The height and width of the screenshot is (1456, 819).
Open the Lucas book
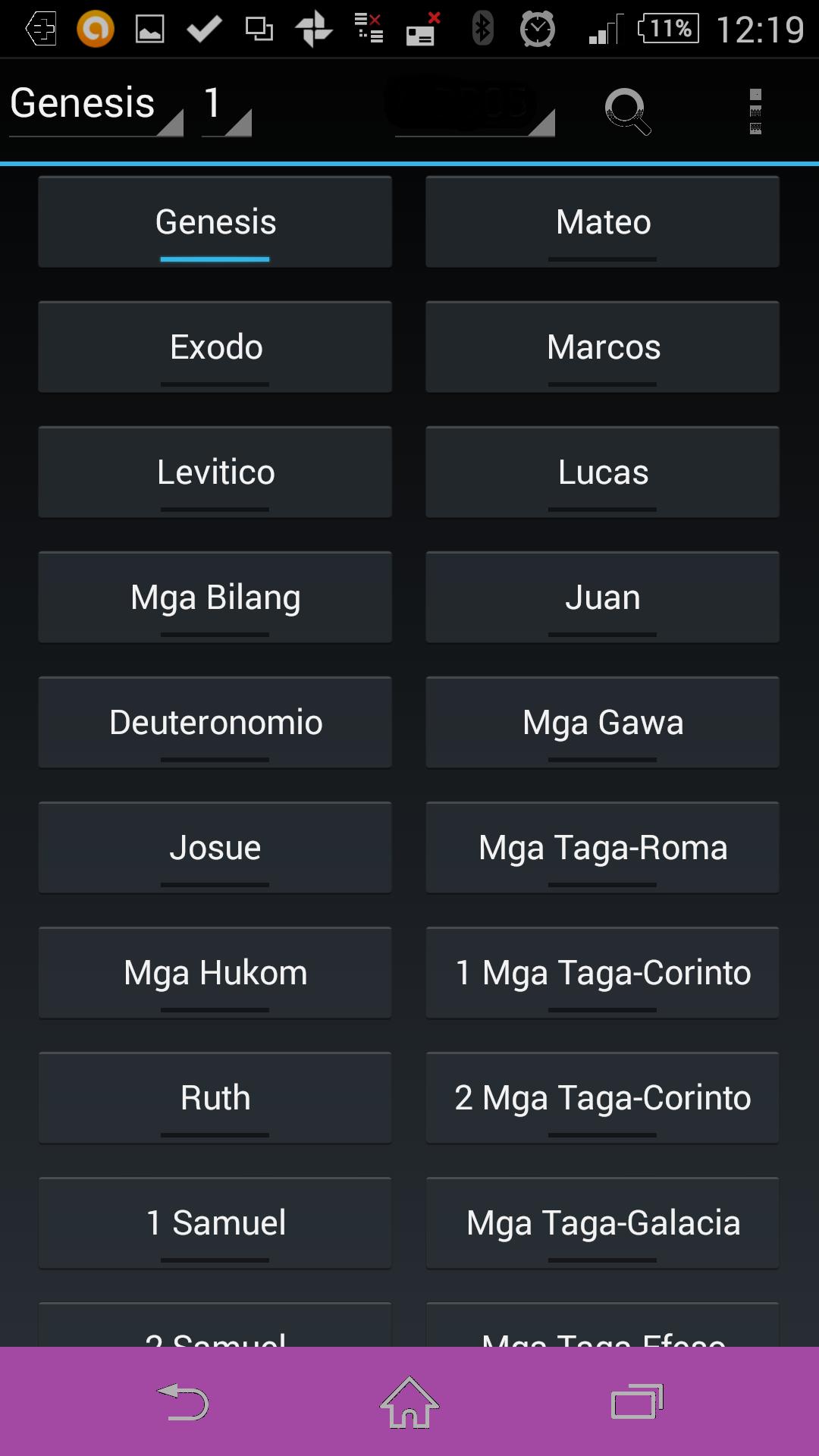[x=603, y=472]
